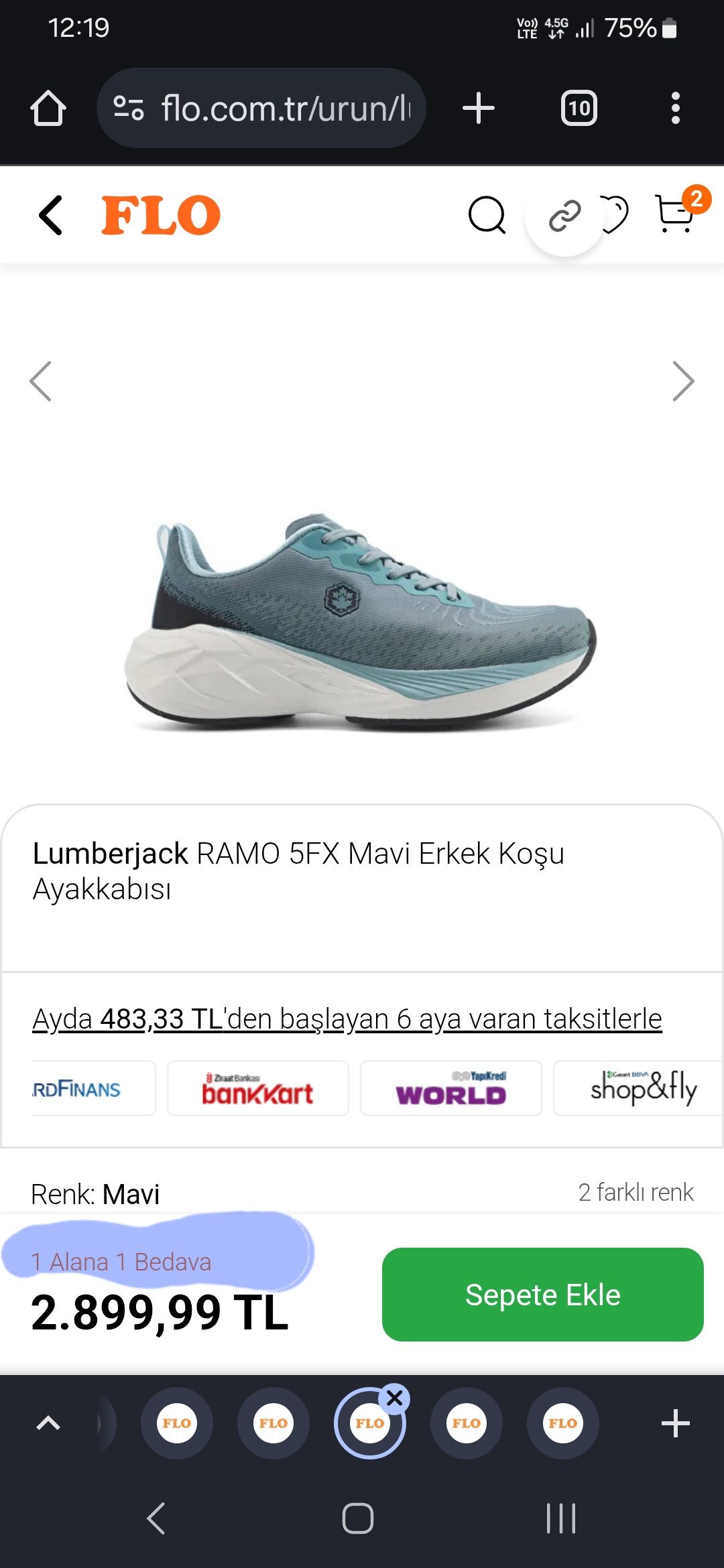This screenshot has height=1568, width=724.
Task: Add a new tab from the bottom tab strip
Action: (676, 1423)
